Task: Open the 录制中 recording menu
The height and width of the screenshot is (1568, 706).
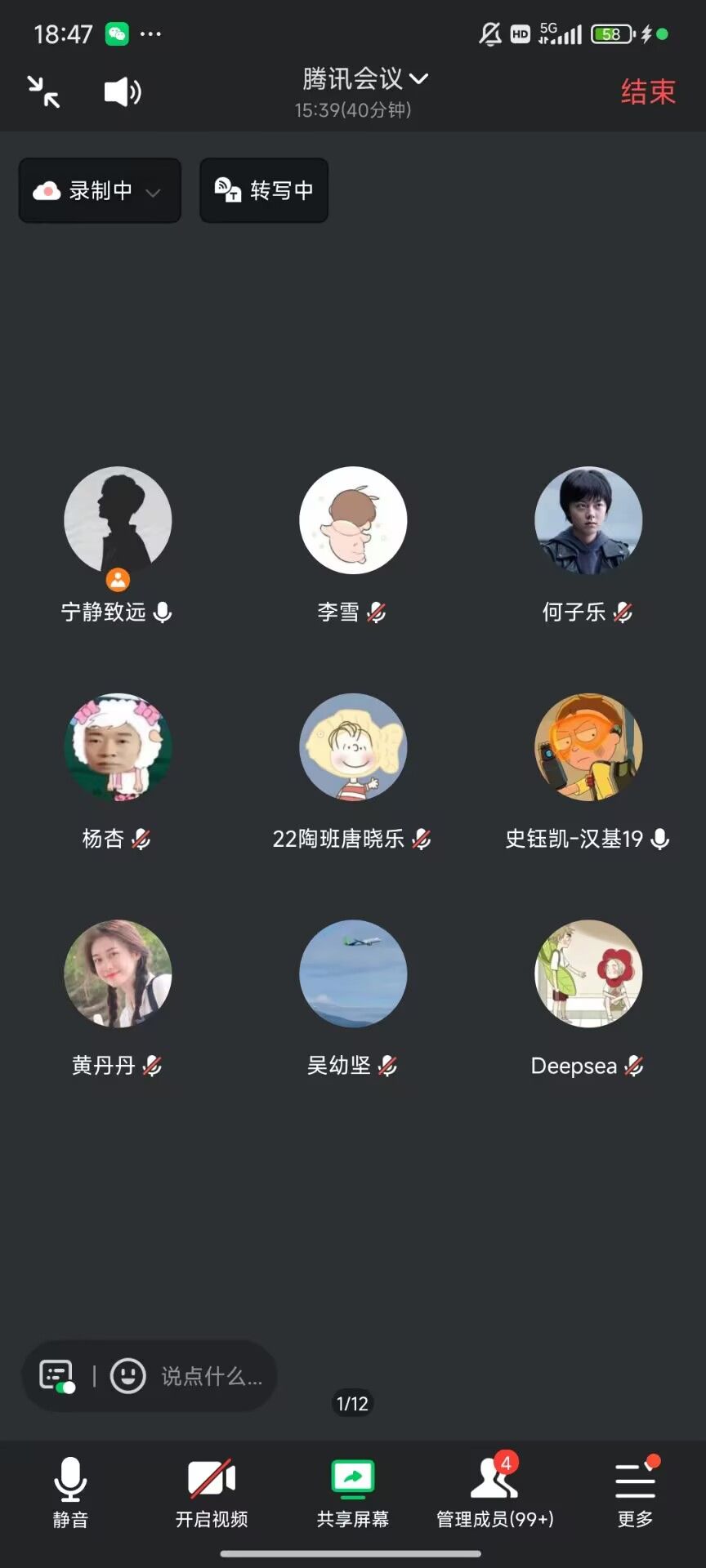Action: (99, 191)
